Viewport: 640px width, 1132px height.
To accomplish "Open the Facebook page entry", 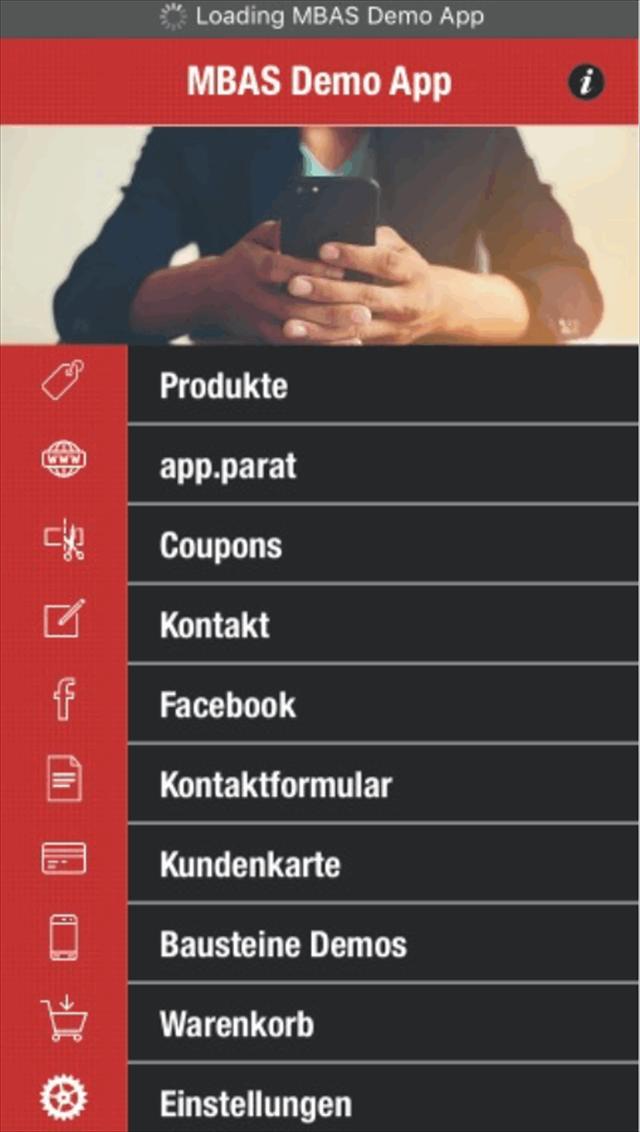I will (x=383, y=705).
